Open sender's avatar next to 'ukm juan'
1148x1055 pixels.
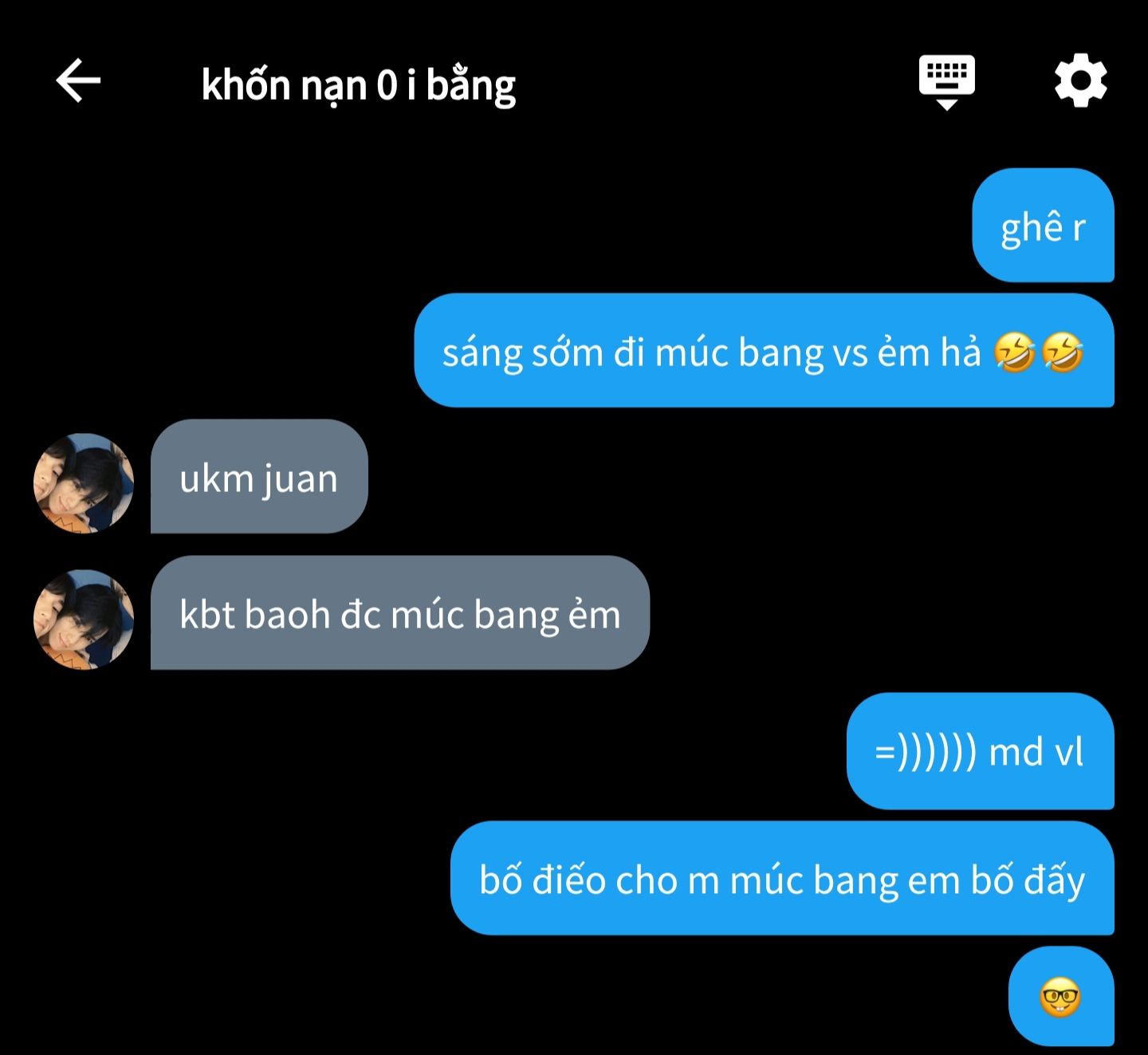(x=84, y=483)
